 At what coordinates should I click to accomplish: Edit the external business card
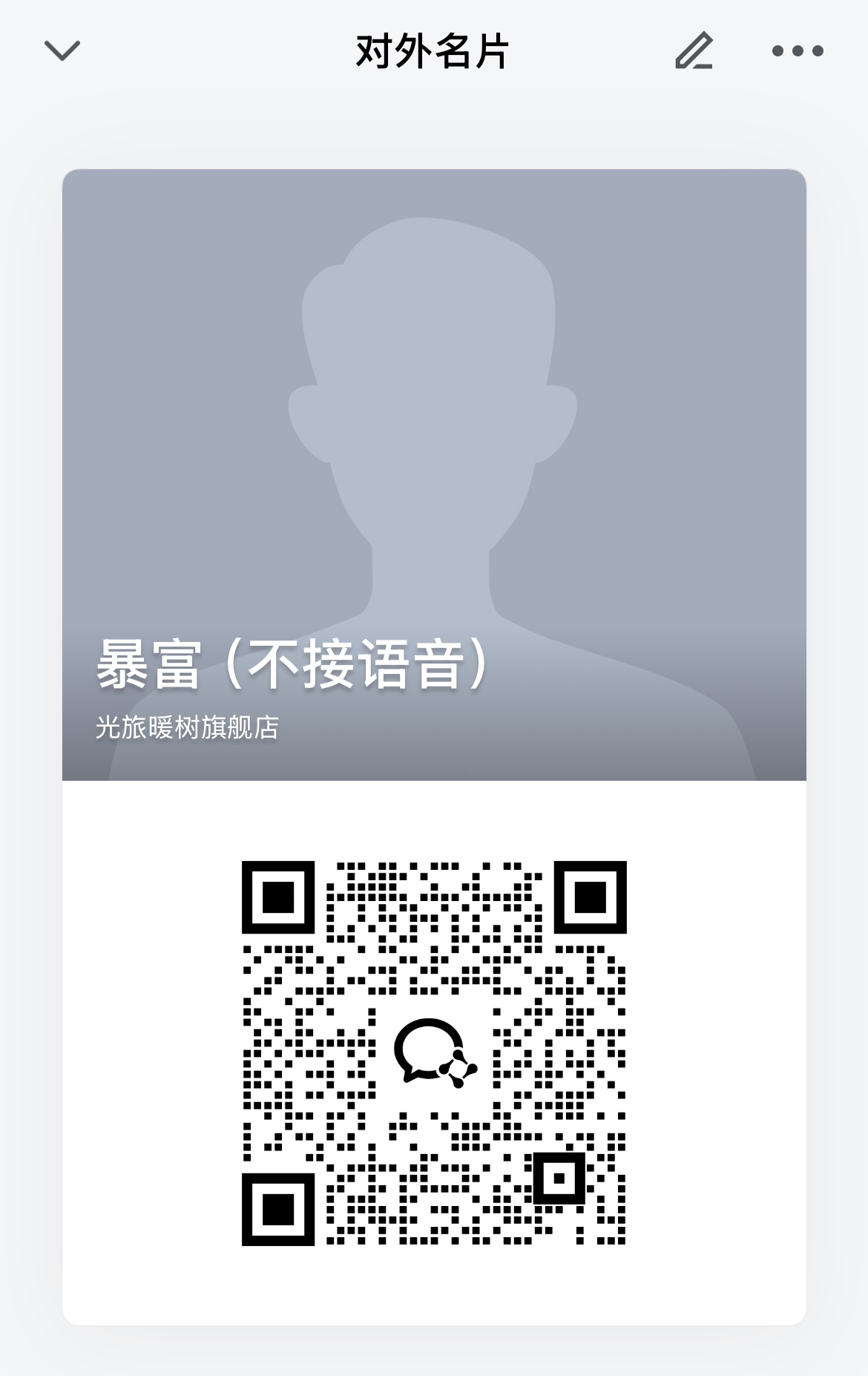pyautogui.click(x=694, y=50)
